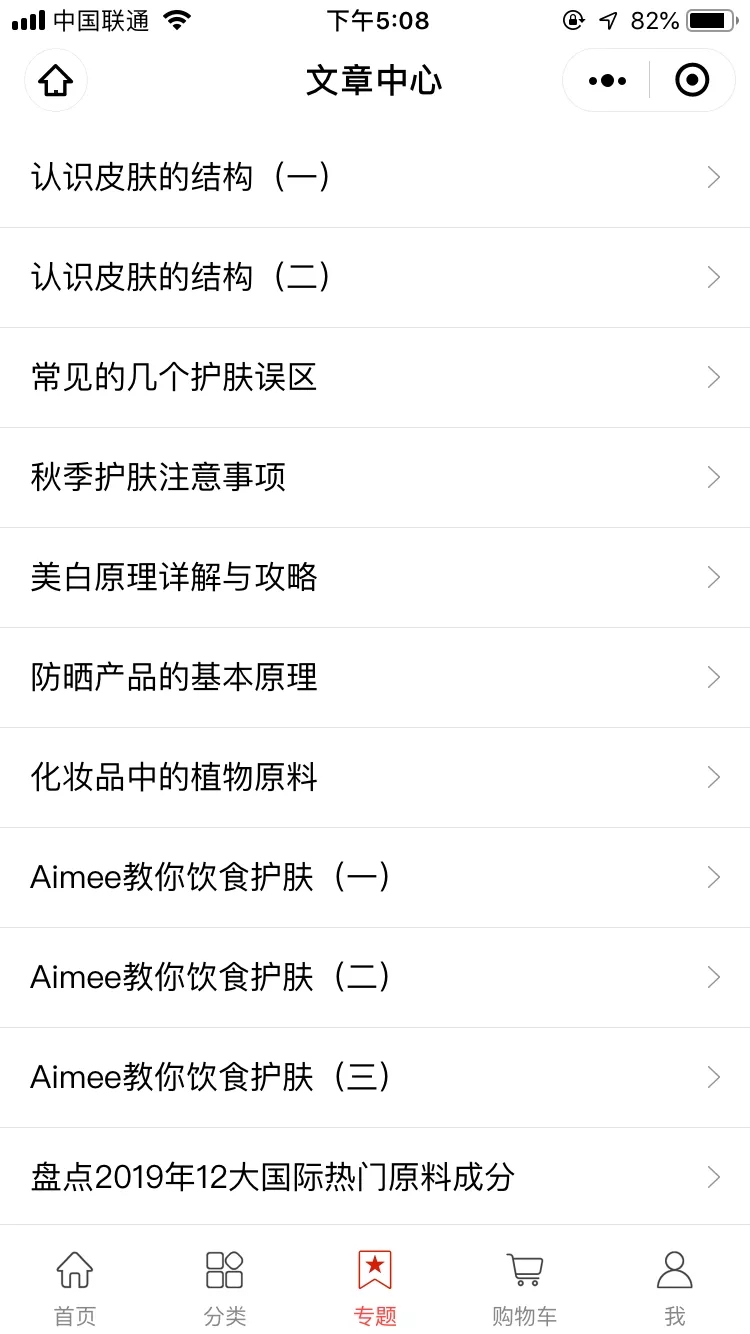Go to the 分类 tab

click(225, 1288)
